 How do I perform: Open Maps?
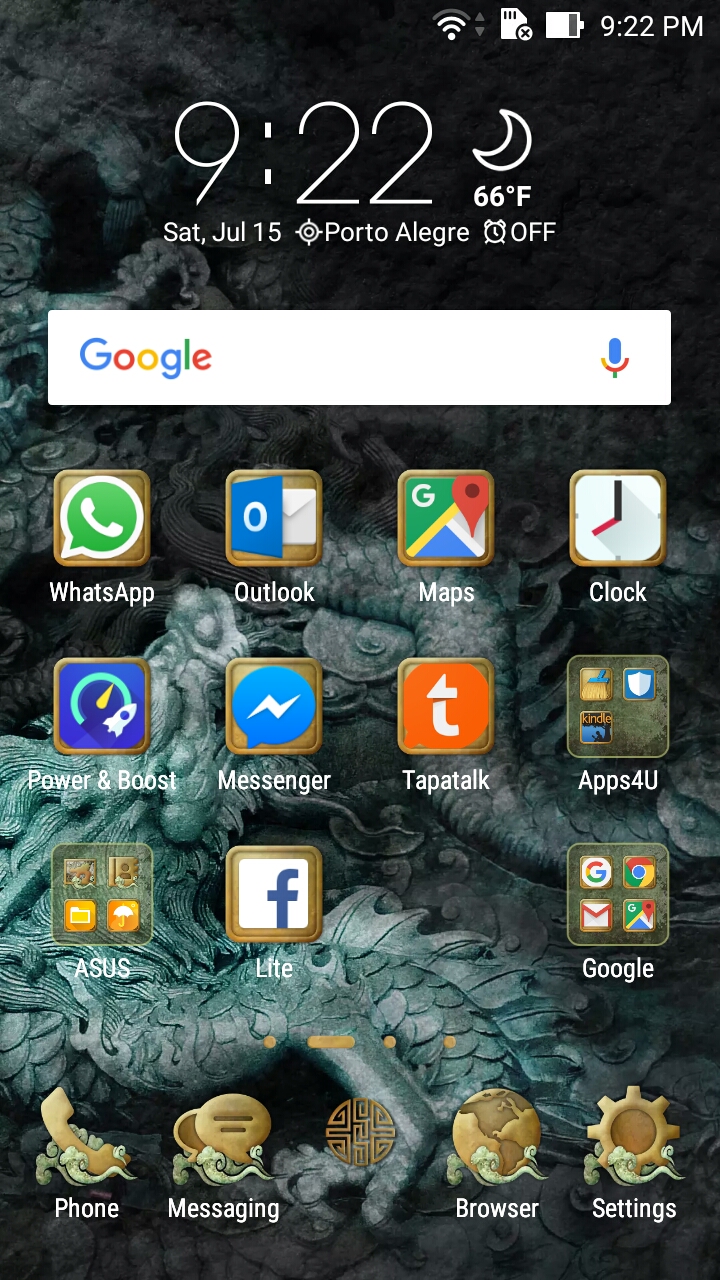[x=446, y=520]
